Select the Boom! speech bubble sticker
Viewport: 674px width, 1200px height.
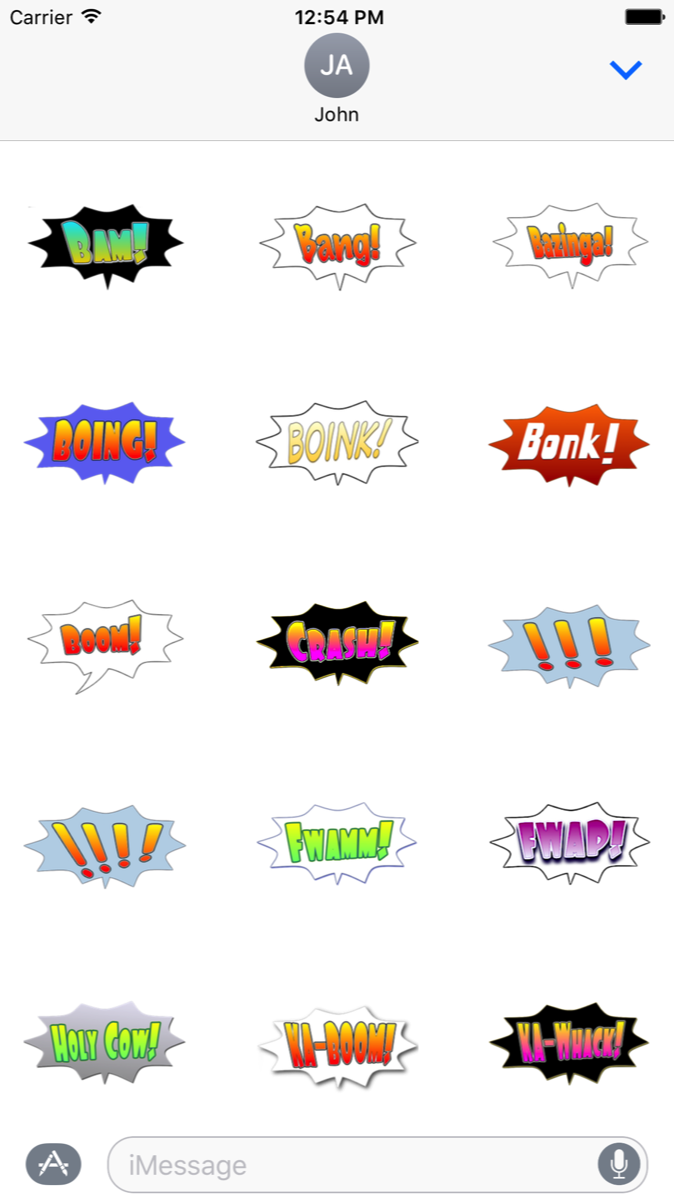(x=103, y=641)
